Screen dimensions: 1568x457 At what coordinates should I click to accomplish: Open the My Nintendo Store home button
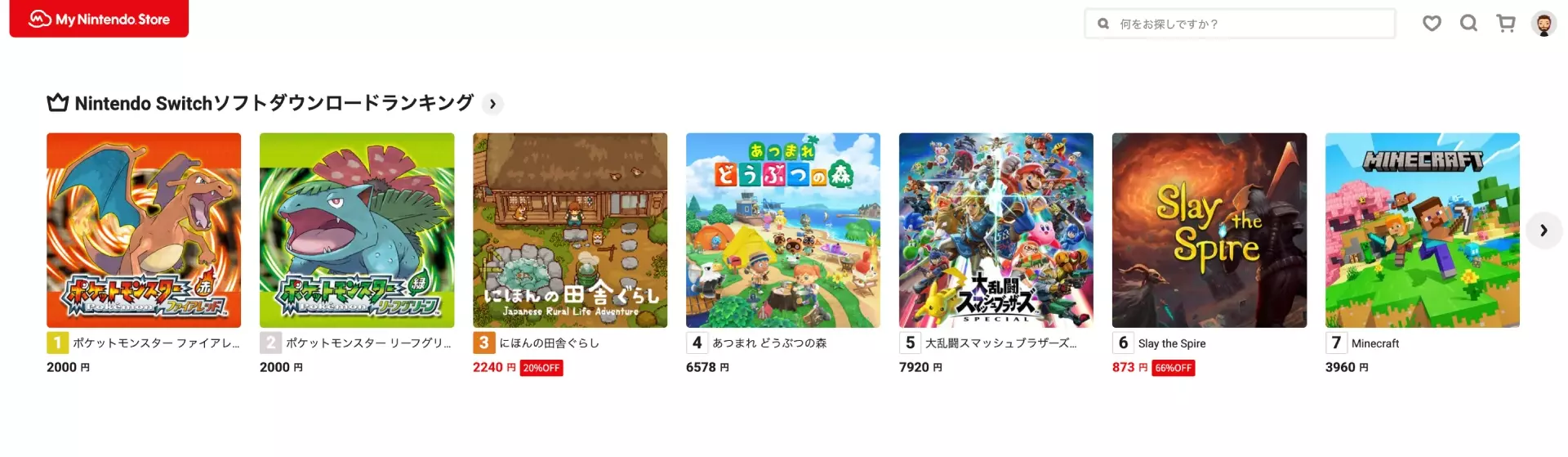[99, 19]
